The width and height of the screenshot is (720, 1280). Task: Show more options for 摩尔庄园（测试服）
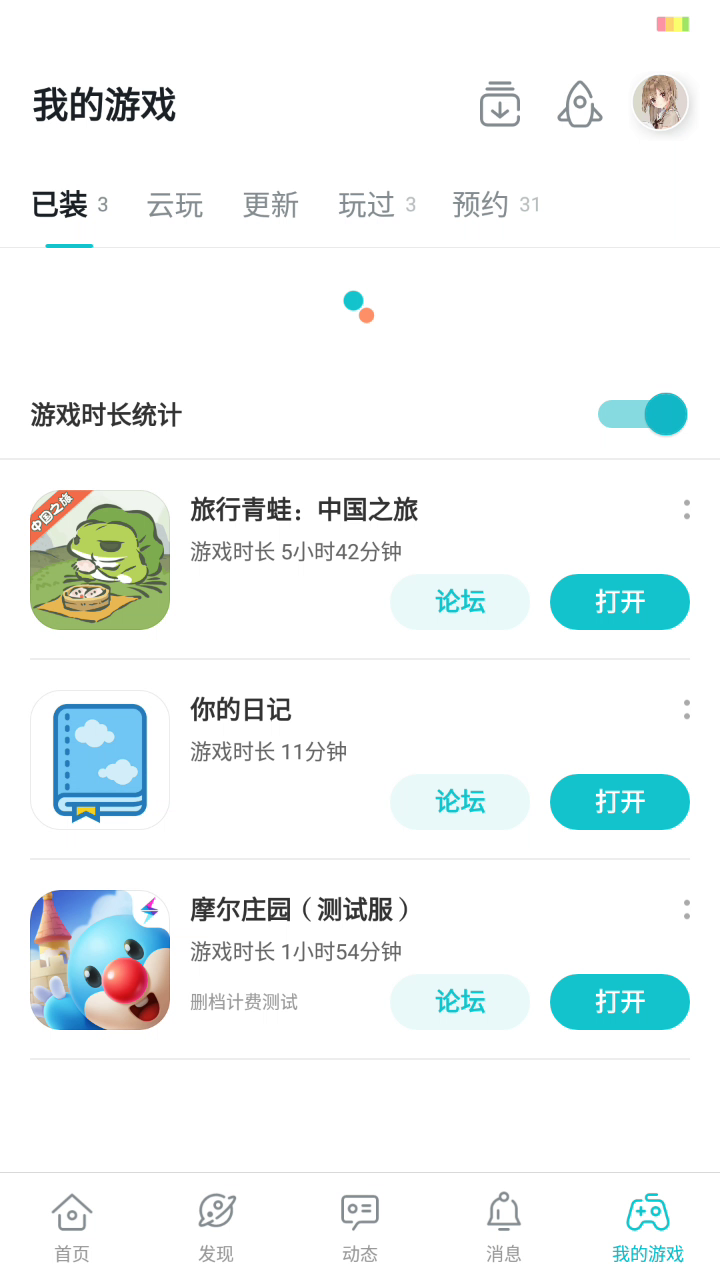tap(687, 909)
